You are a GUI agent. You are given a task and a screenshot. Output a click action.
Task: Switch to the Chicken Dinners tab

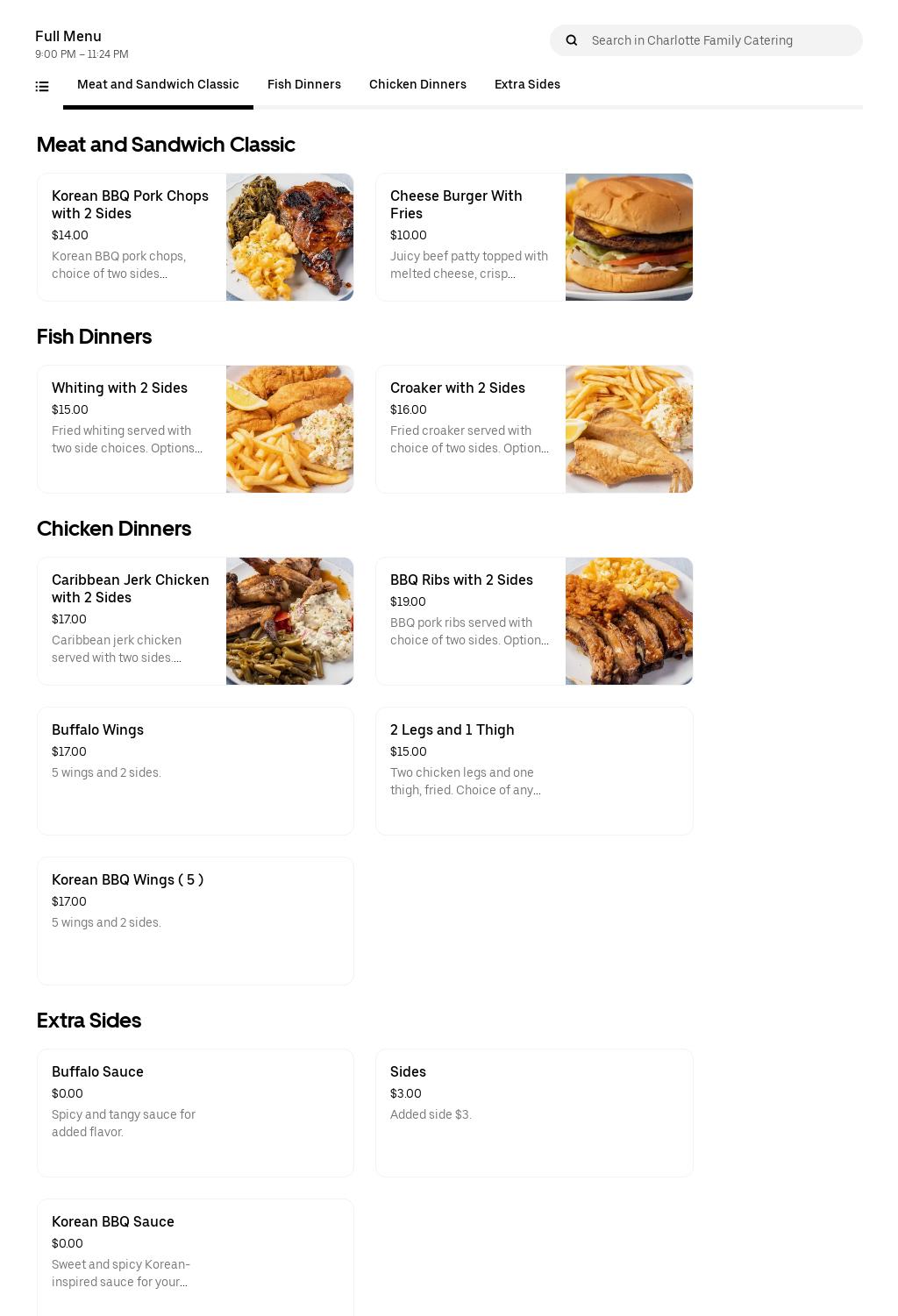tap(417, 84)
